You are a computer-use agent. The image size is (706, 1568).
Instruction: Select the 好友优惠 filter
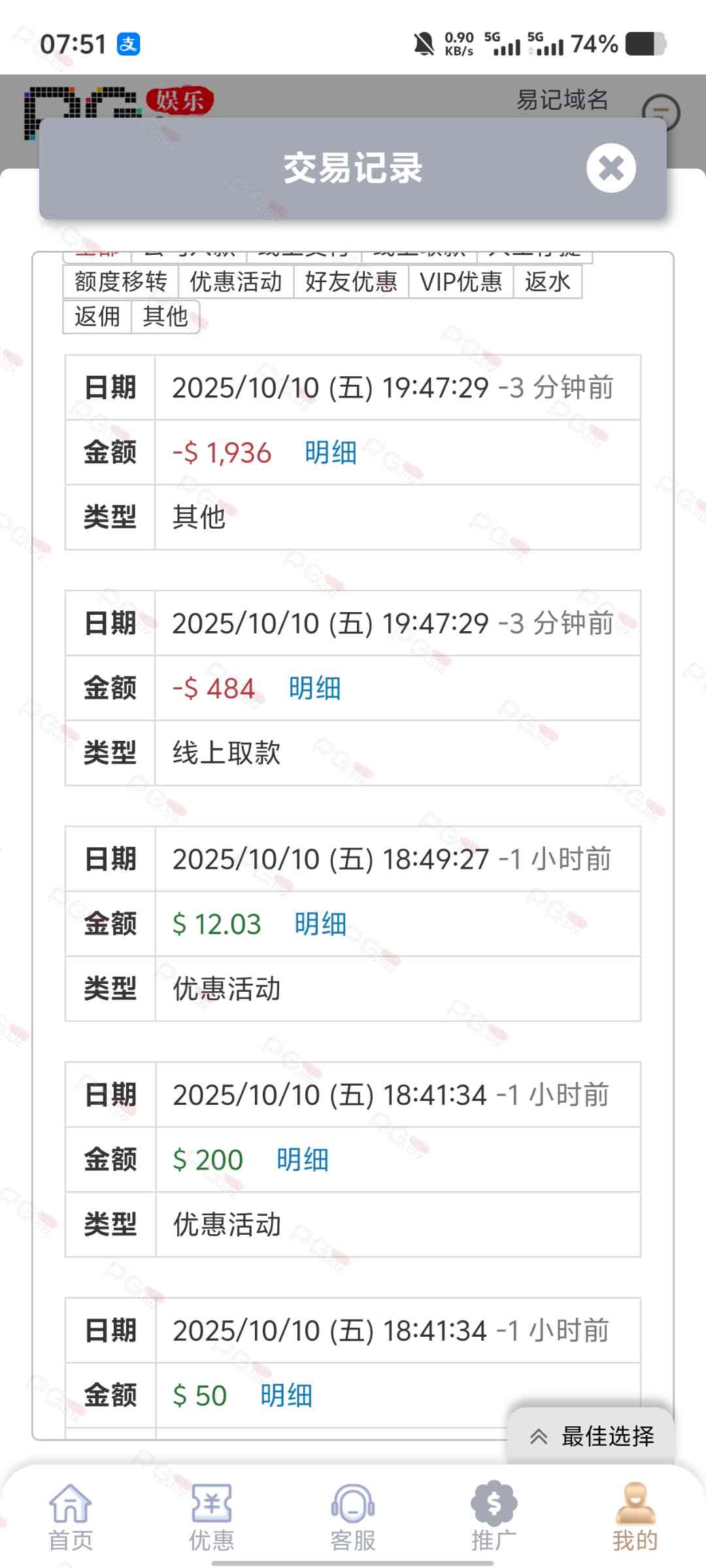(x=351, y=282)
